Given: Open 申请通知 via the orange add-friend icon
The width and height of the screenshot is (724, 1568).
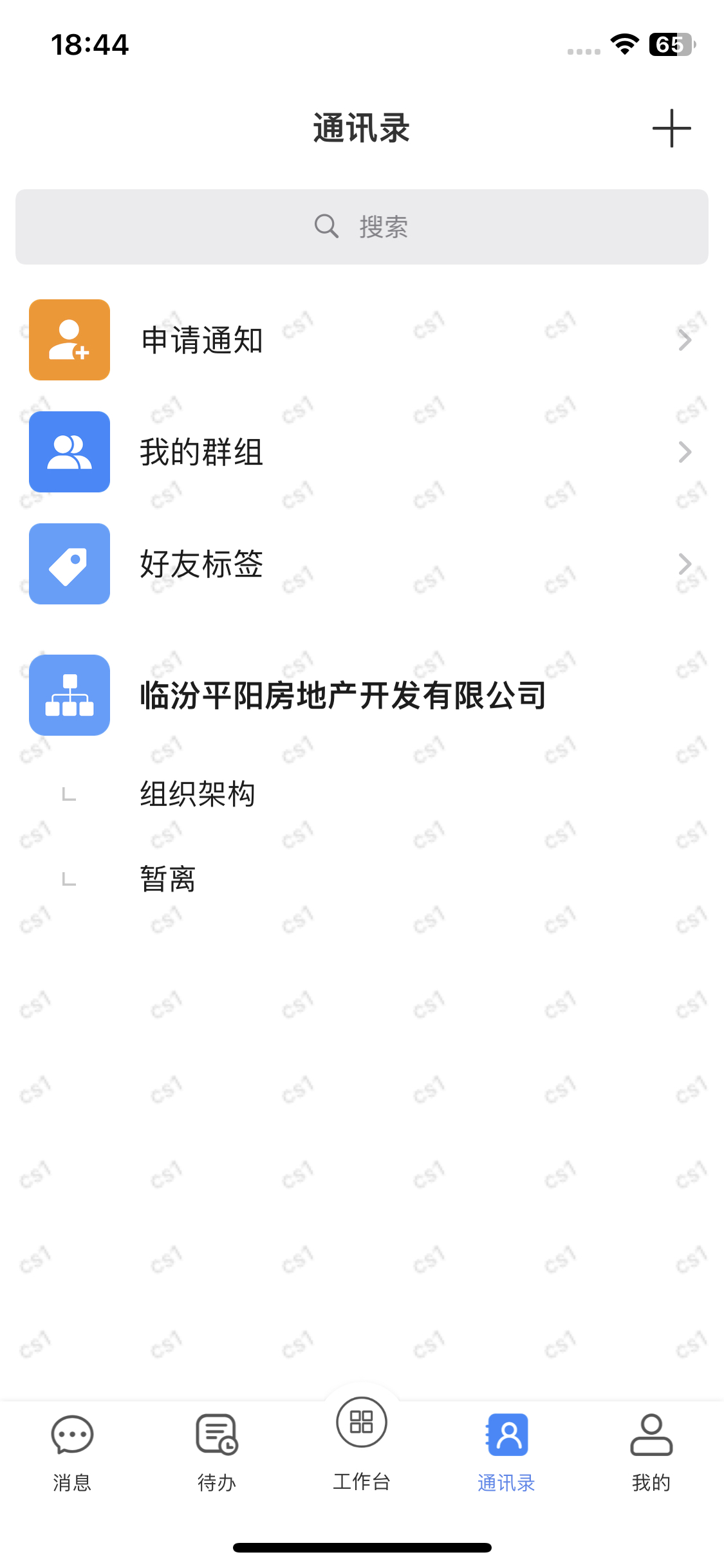Looking at the screenshot, I should (x=69, y=340).
